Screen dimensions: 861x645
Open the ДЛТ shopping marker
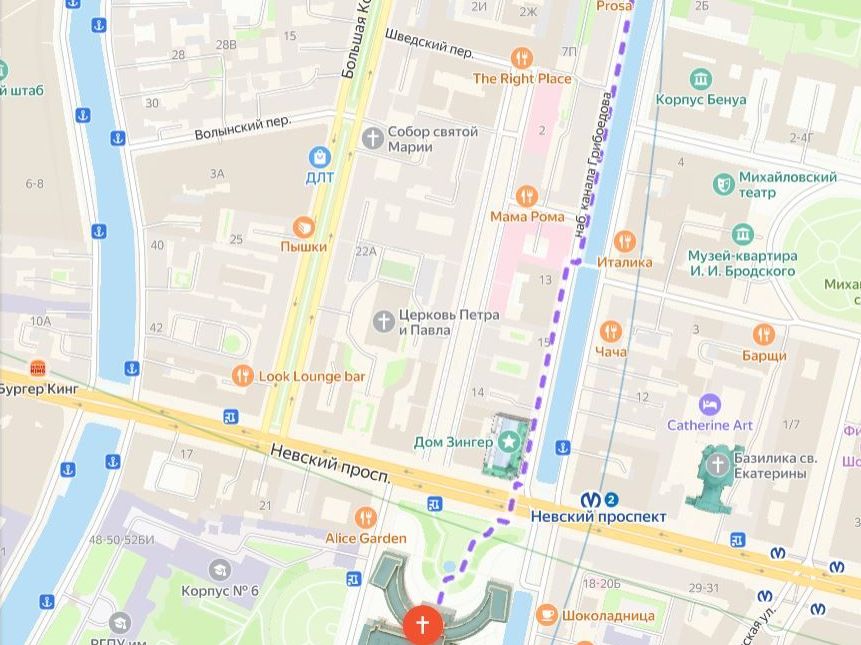(x=319, y=157)
